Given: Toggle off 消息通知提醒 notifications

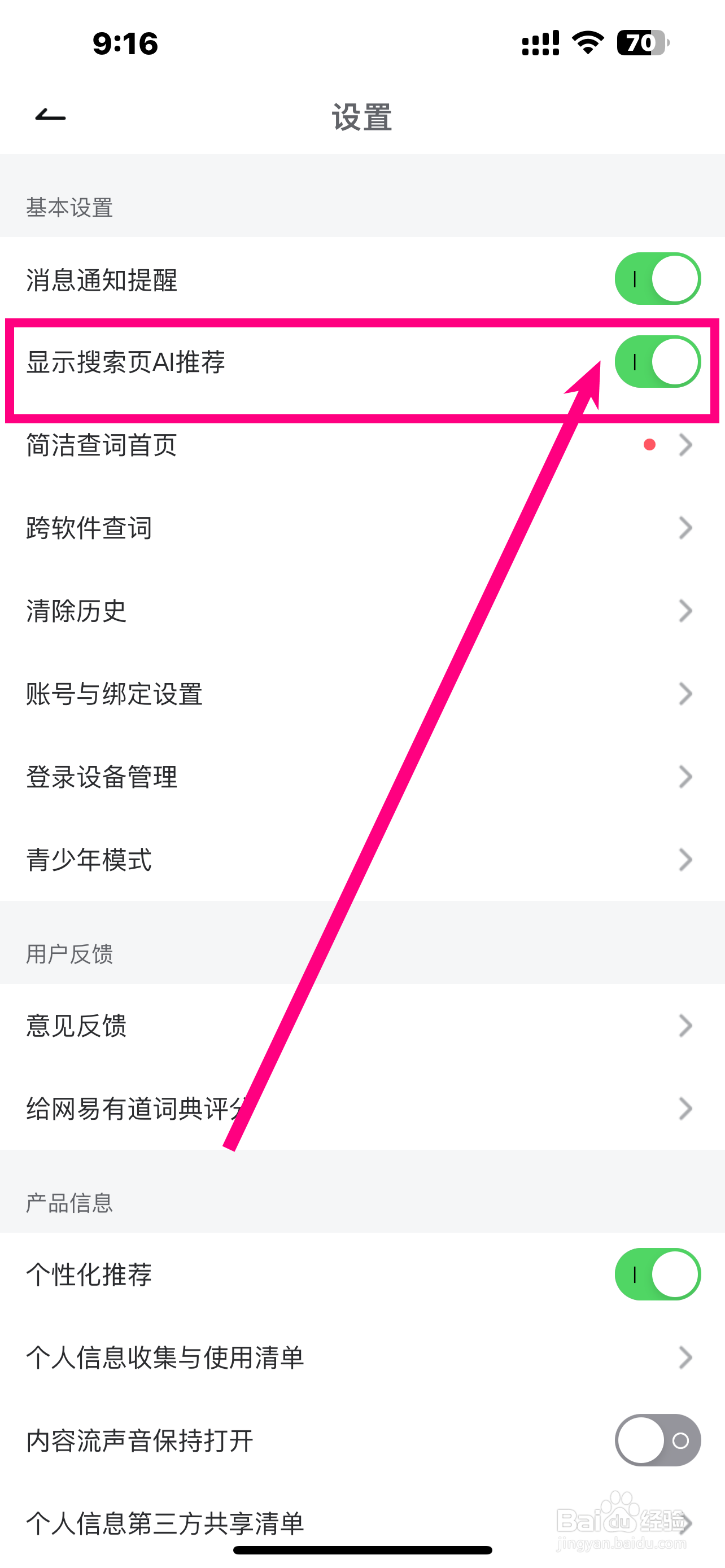Looking at the screenshot, I should pyautogui.click(x=656, y=278).
